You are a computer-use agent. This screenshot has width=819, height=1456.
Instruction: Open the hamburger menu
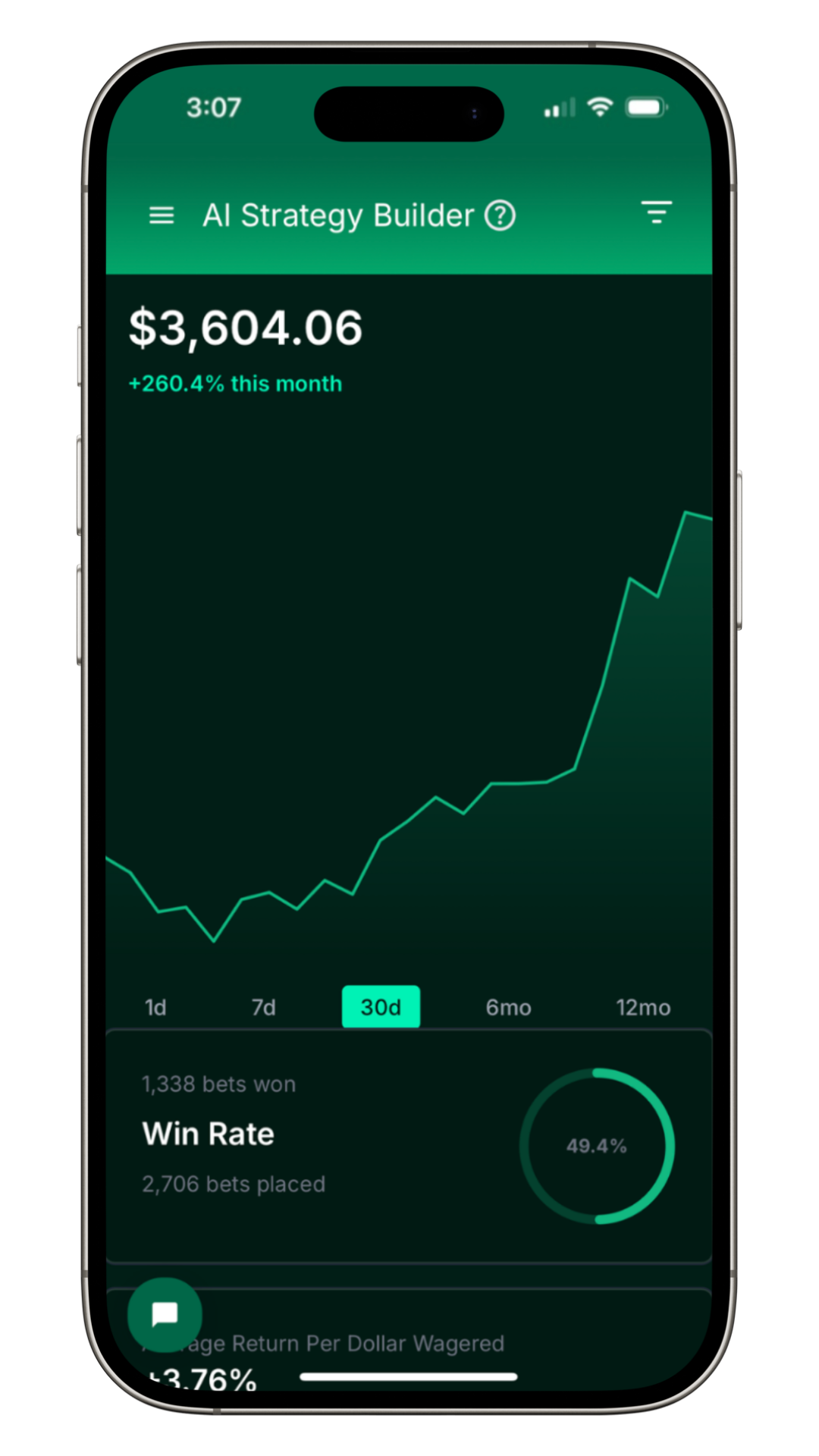point(162,215)
